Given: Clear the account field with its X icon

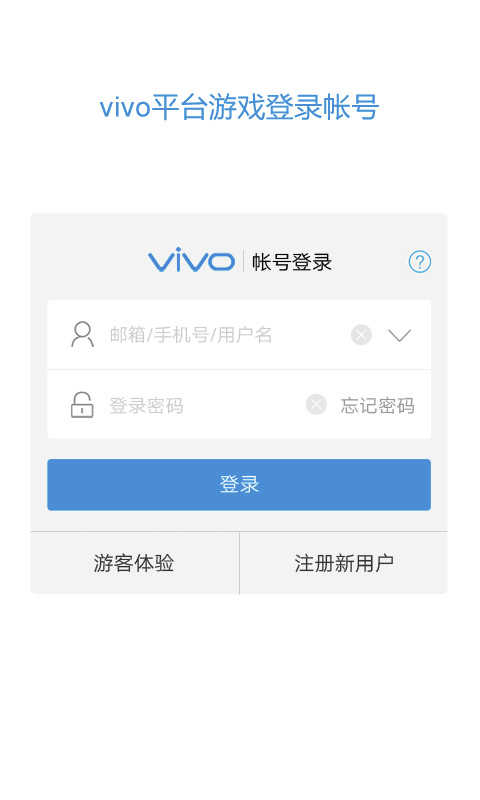Looking at the screenshot, I should click(361, 335).
